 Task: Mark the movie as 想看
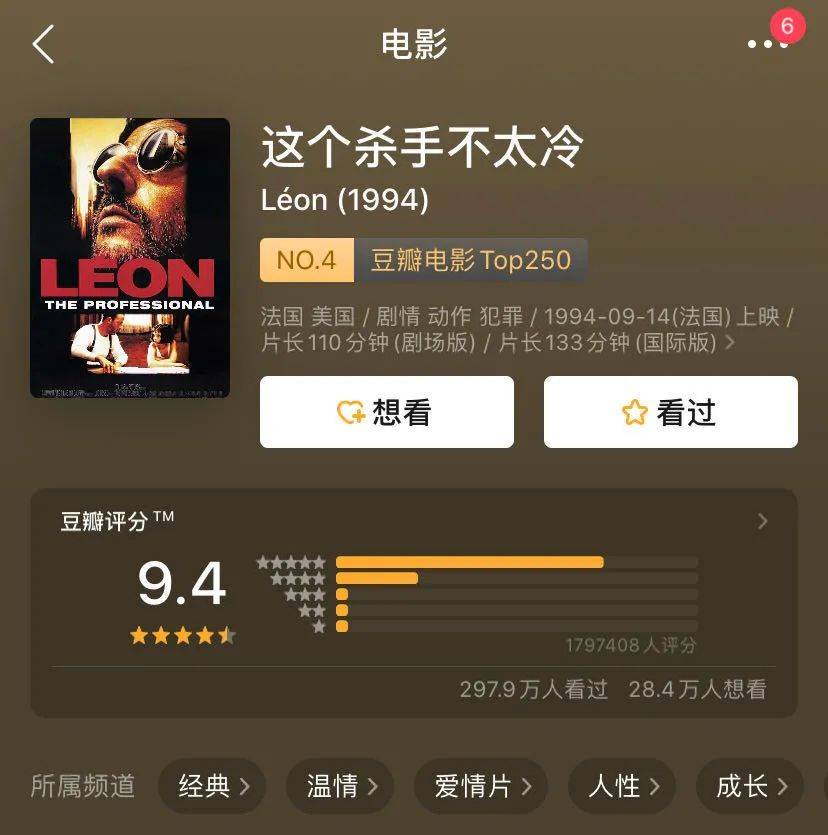tap(387, 412)
